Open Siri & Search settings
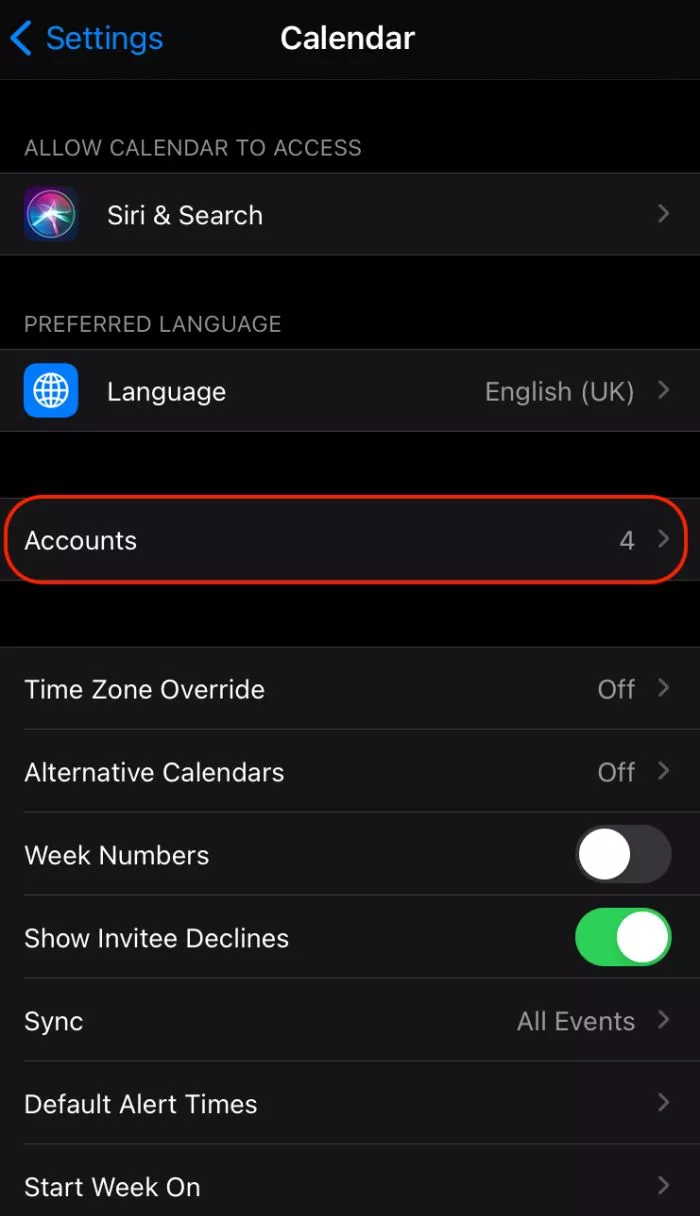Screen dimensions: 700x1216 (x=350, y=214)
